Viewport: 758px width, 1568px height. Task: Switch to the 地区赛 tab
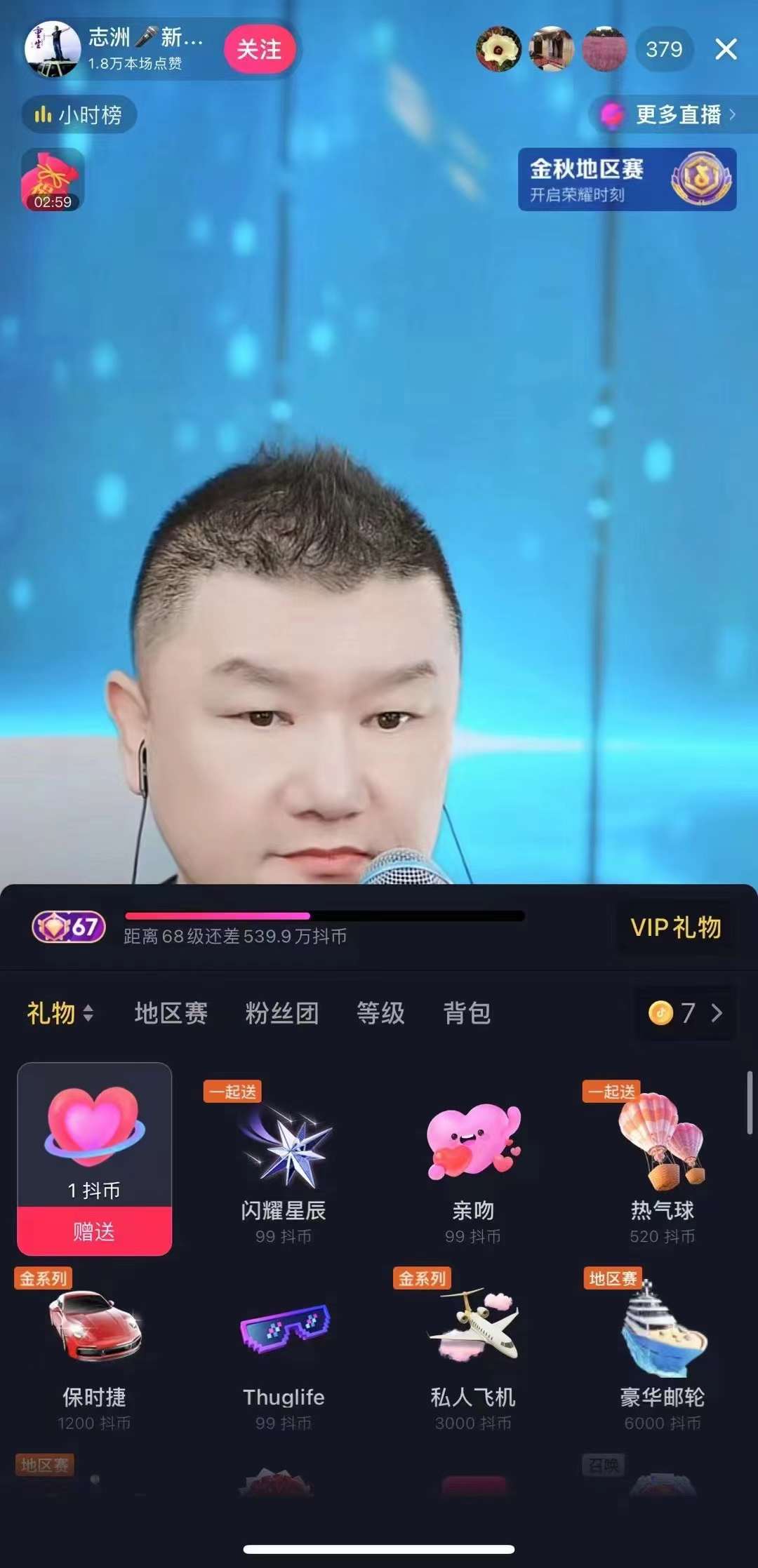[x=171, y=1013]
